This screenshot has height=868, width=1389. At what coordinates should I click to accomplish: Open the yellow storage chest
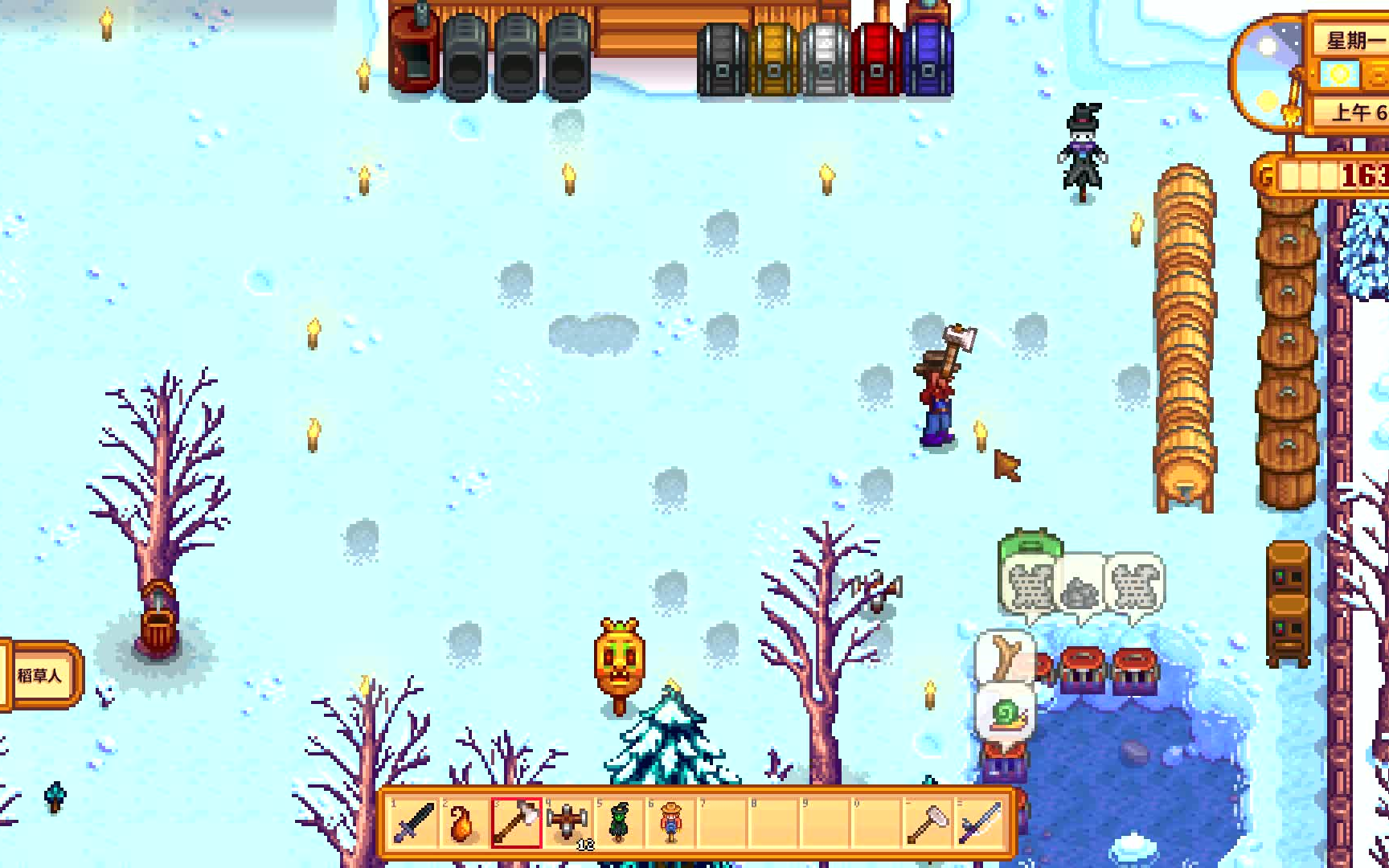tap(773, 61)
